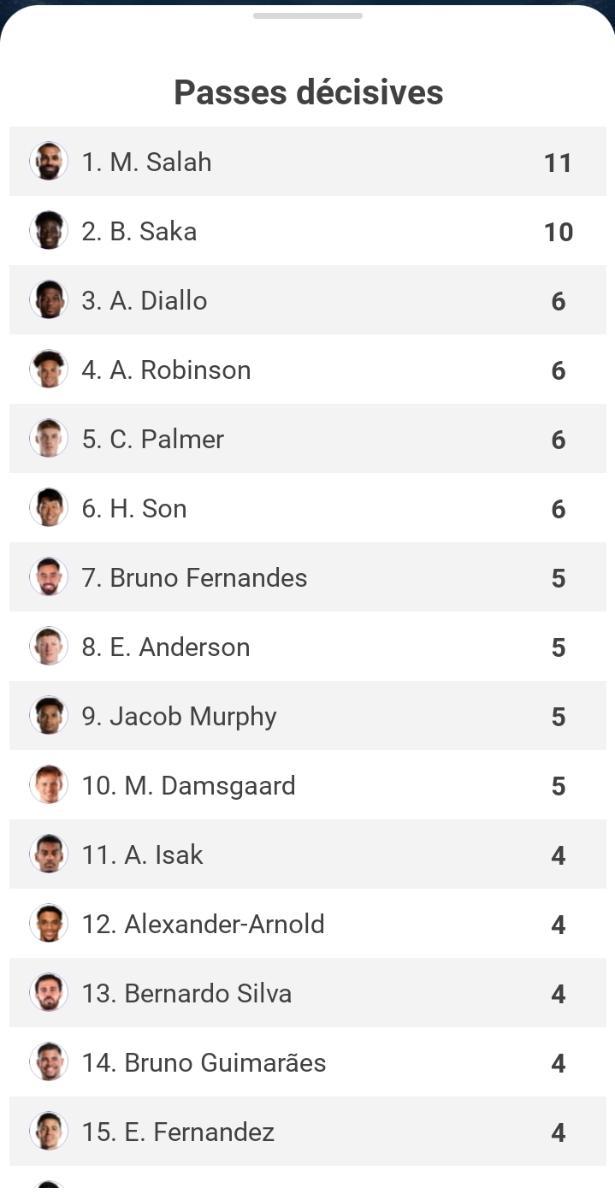Viewport: 615px width, 1200px height.
Task: Tap the bottom sheet drag handle
Action: (x=308, y=16)
